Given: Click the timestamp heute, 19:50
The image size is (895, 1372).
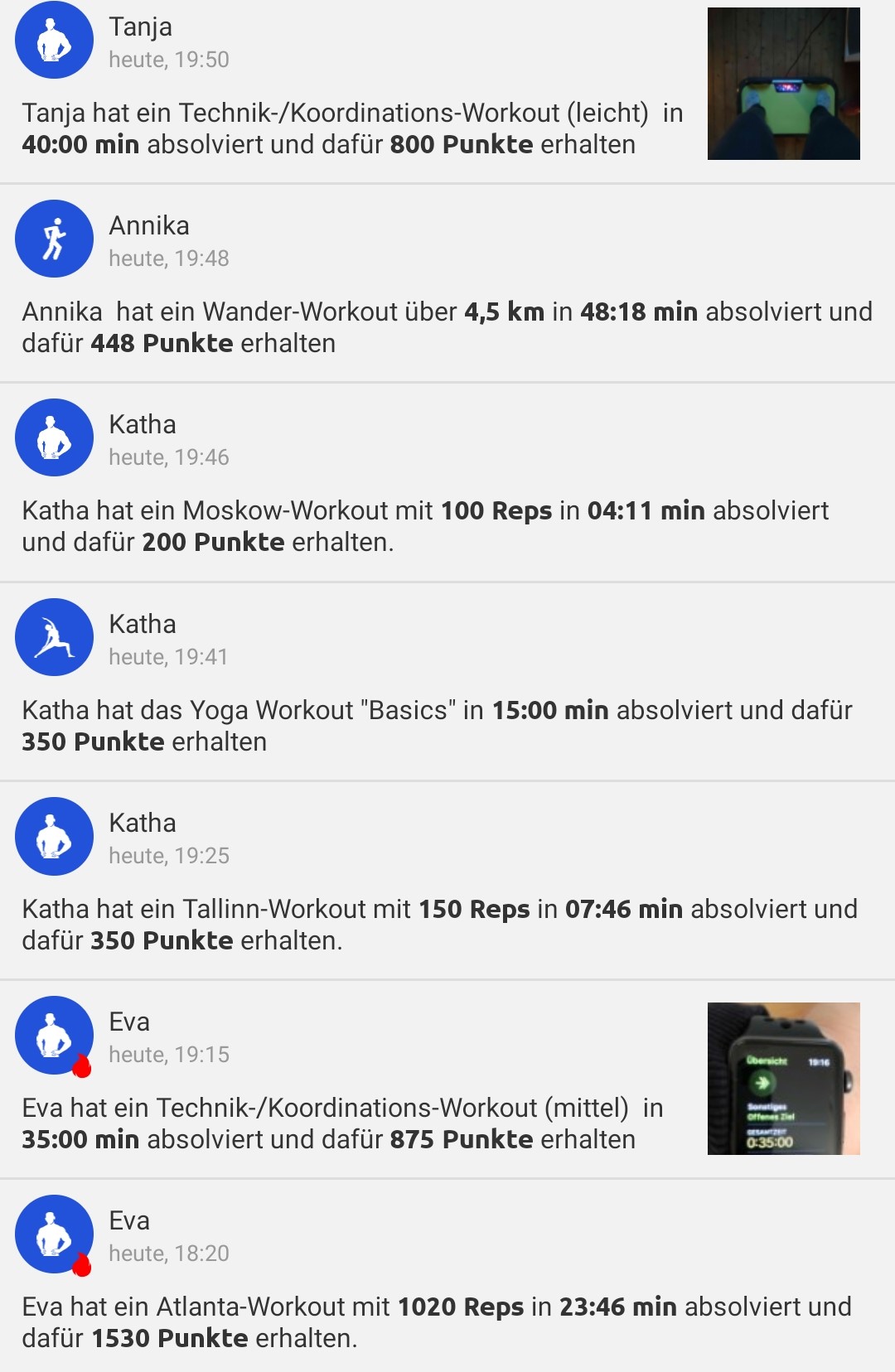Looking at the screenshot, I should (x=171, y=59).
